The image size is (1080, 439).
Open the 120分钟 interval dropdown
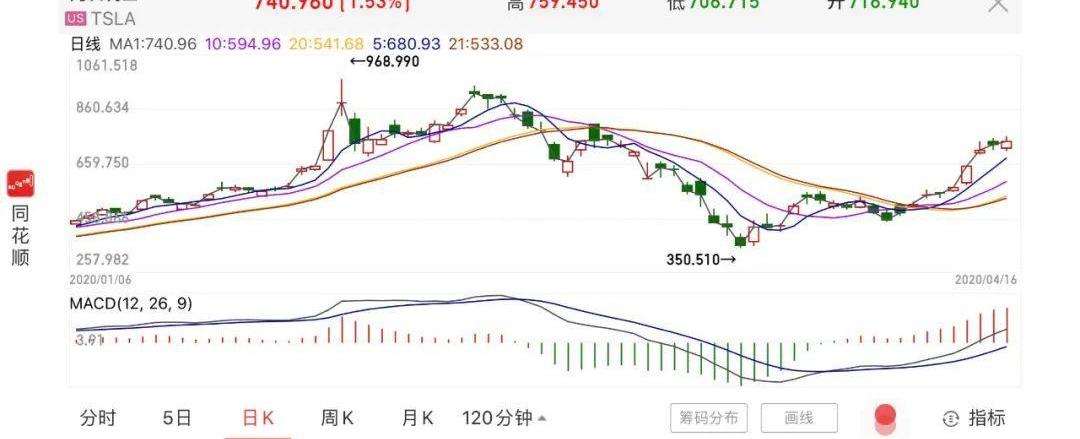pos(504,418)
